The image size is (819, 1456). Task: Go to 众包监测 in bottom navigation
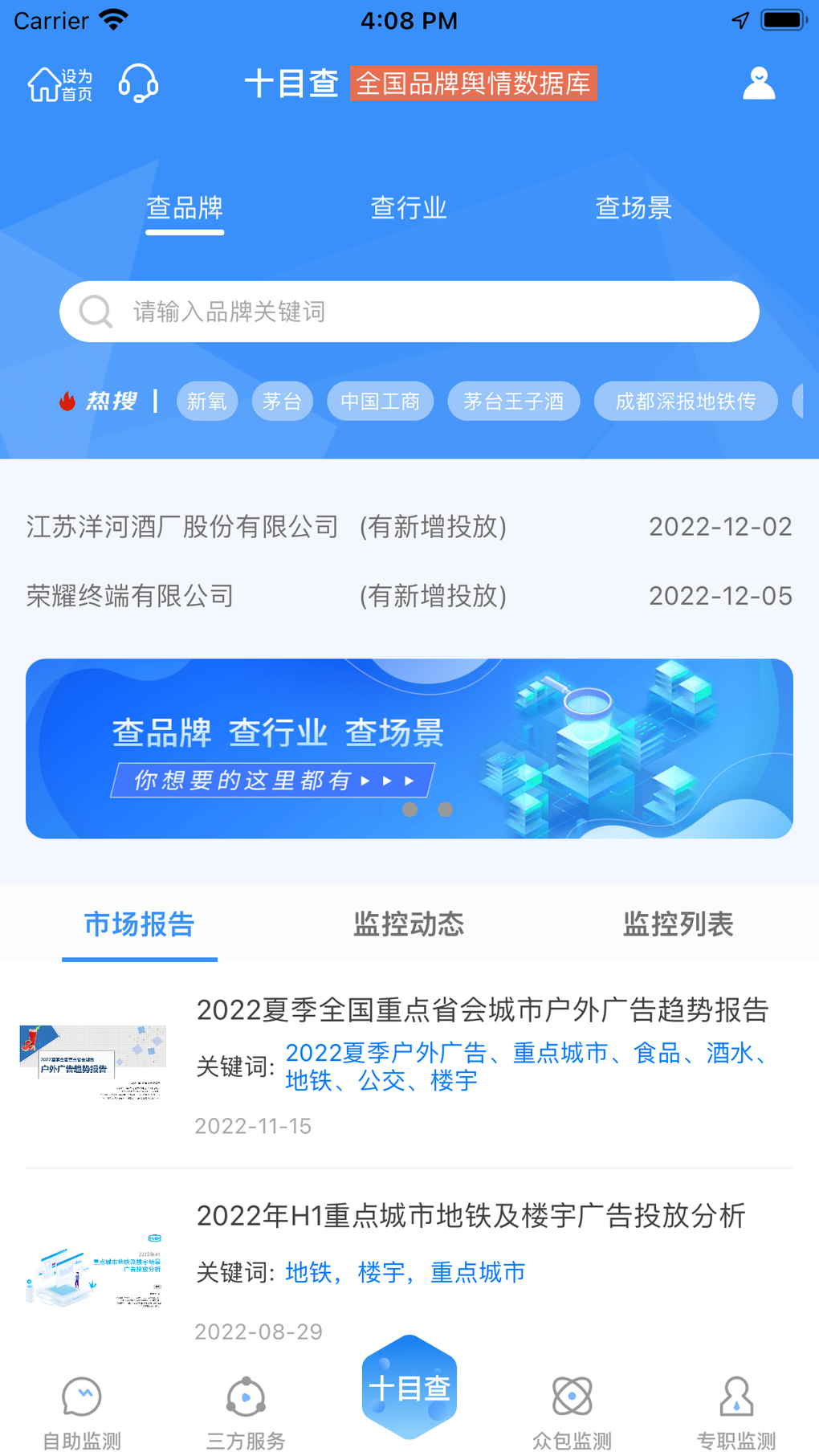(572, 1412)
